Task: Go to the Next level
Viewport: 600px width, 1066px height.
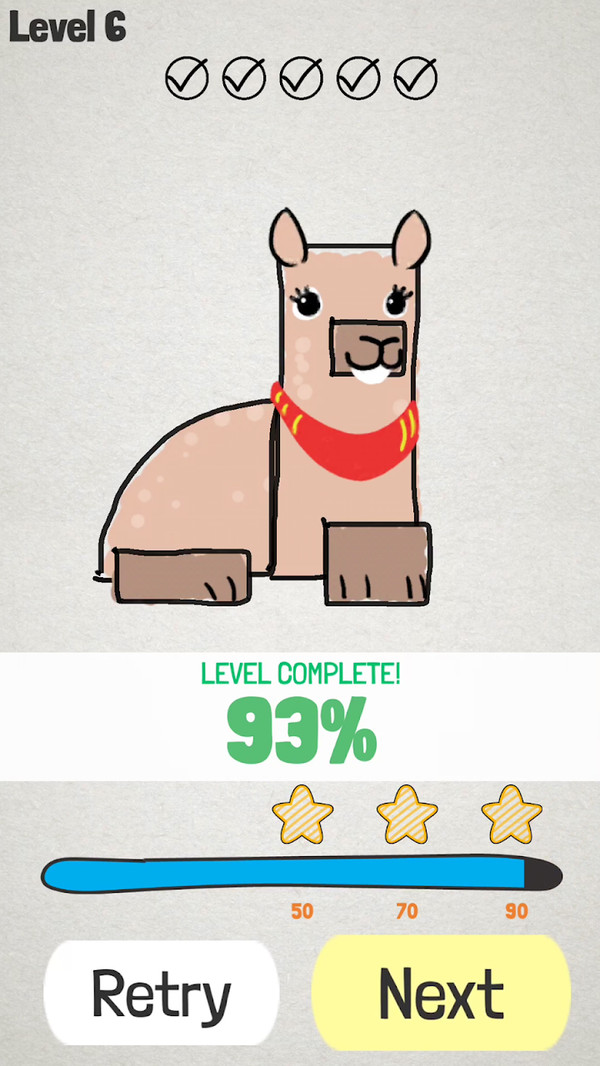Action: click(x=441, y=993)
